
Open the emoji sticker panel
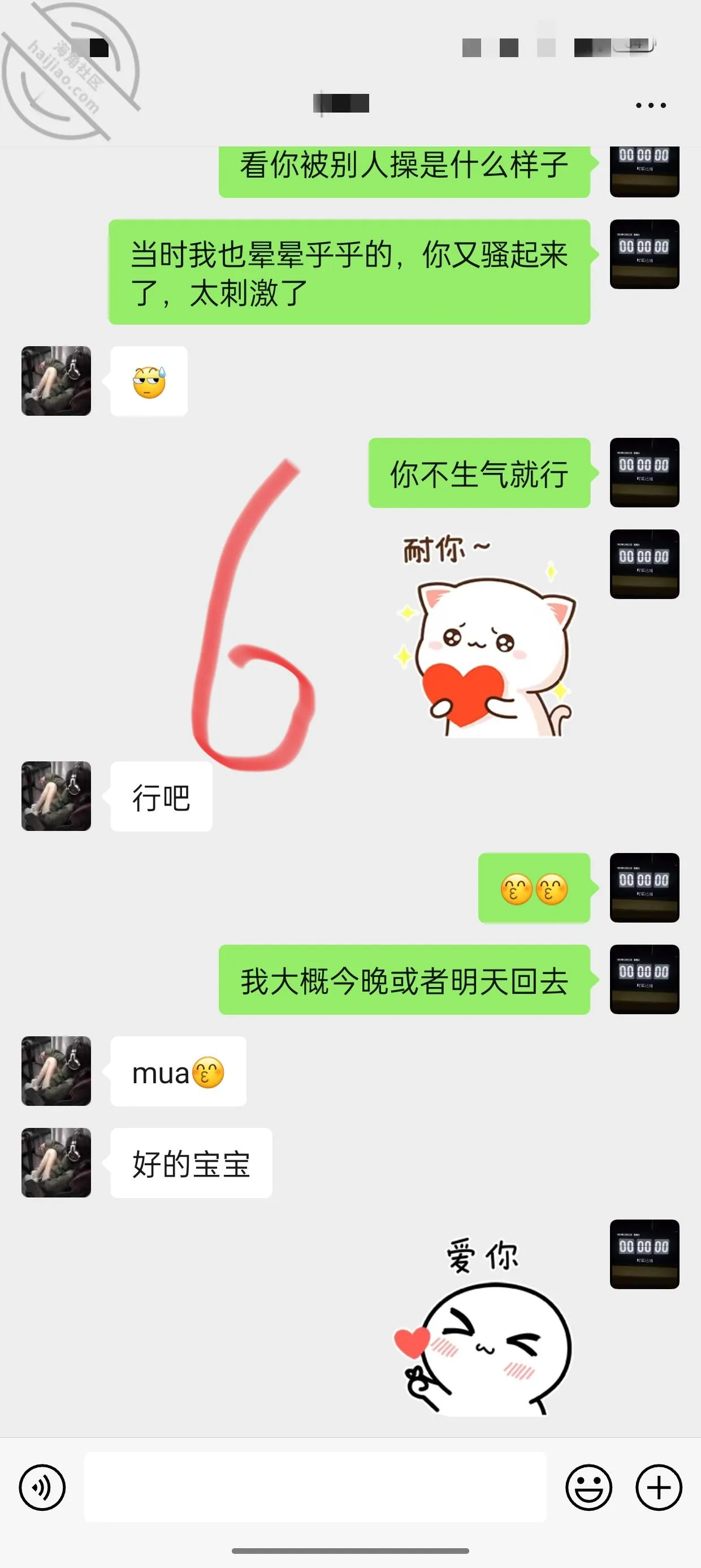point(589,1487)
